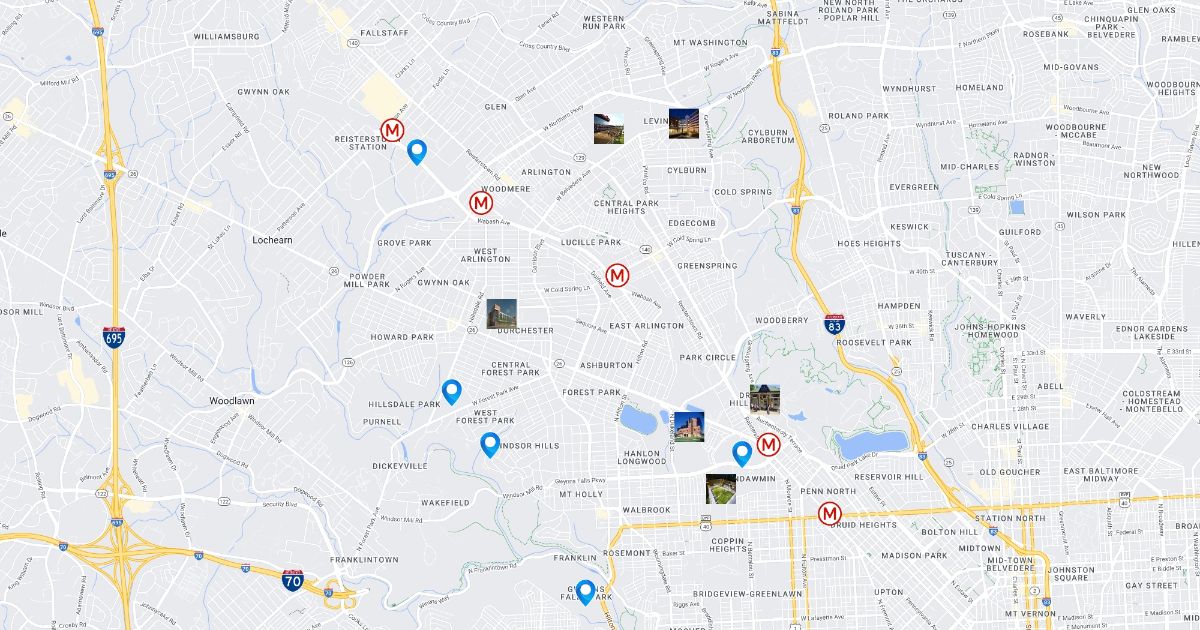Tap the metro marker at Penn North
Image resolution: width=1200 pixels, height=630 pixels.
tap(829, 514)
